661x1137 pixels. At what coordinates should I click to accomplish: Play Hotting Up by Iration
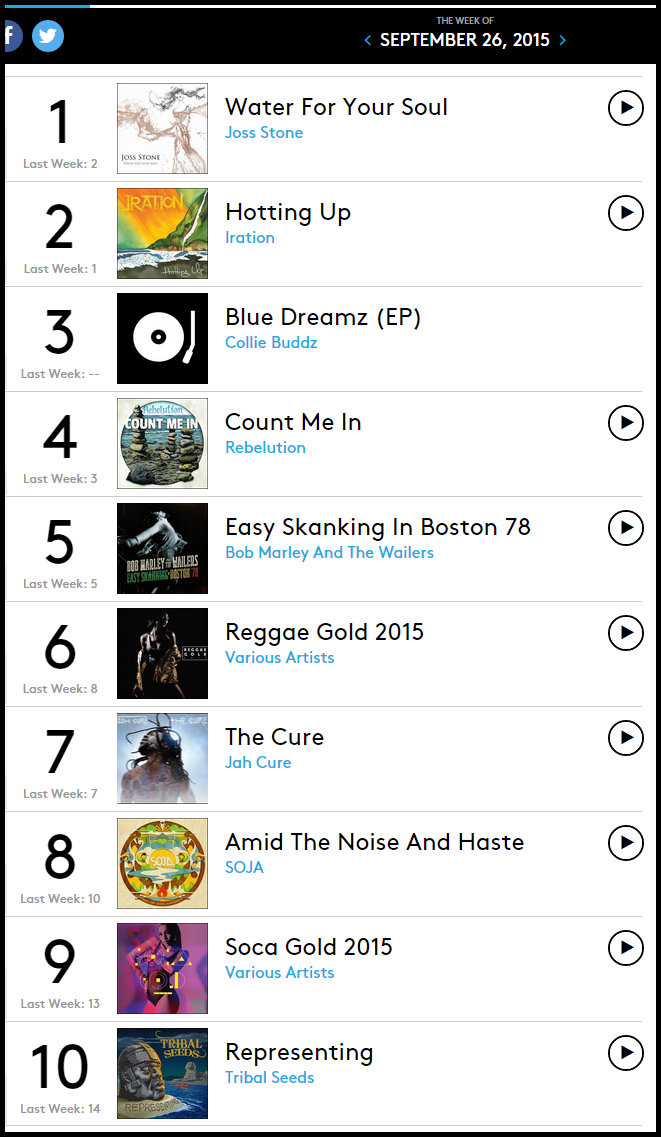click(x=625, y=213)
